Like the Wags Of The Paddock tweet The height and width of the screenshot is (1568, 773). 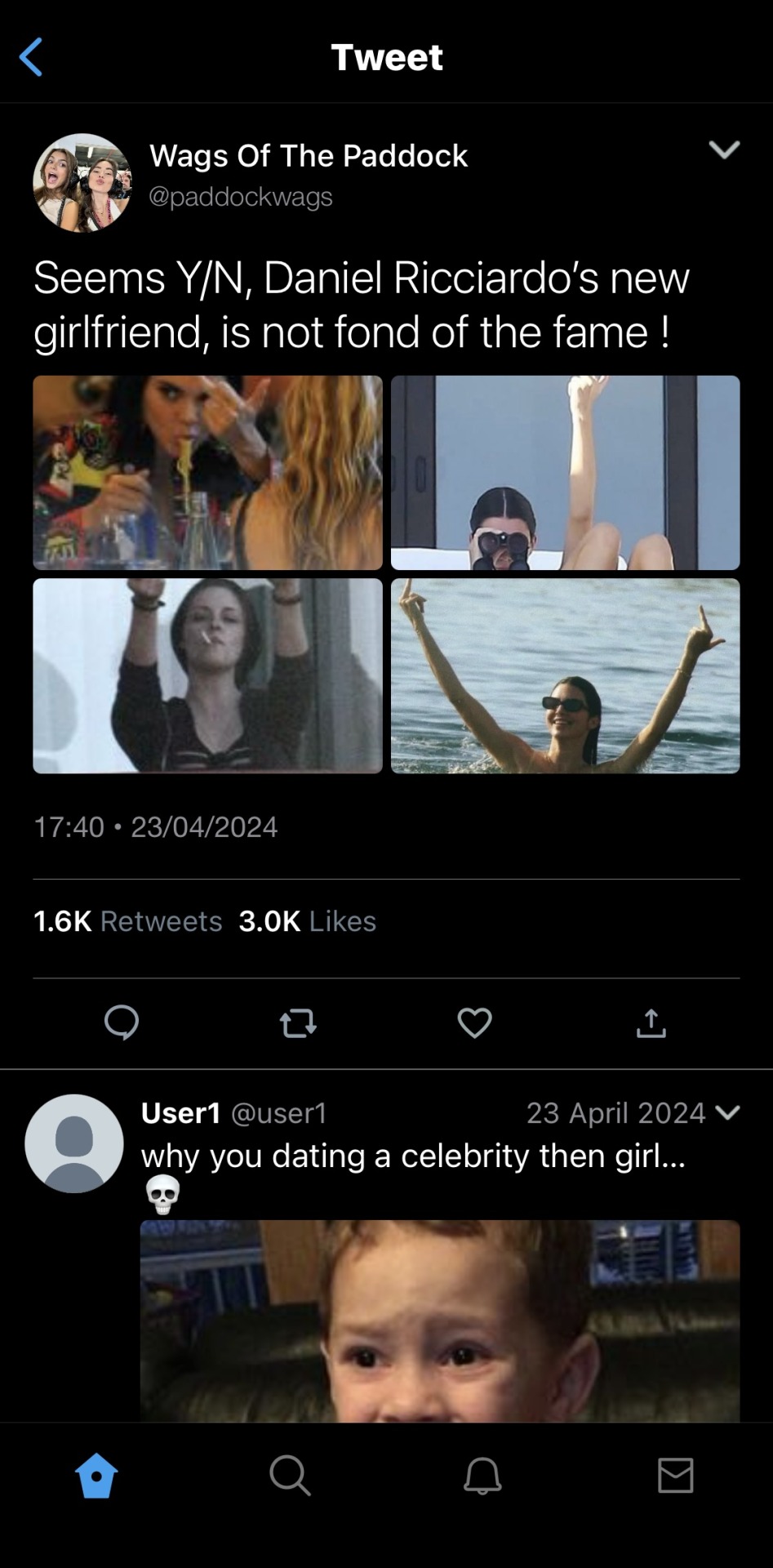tap(474, 1022)
